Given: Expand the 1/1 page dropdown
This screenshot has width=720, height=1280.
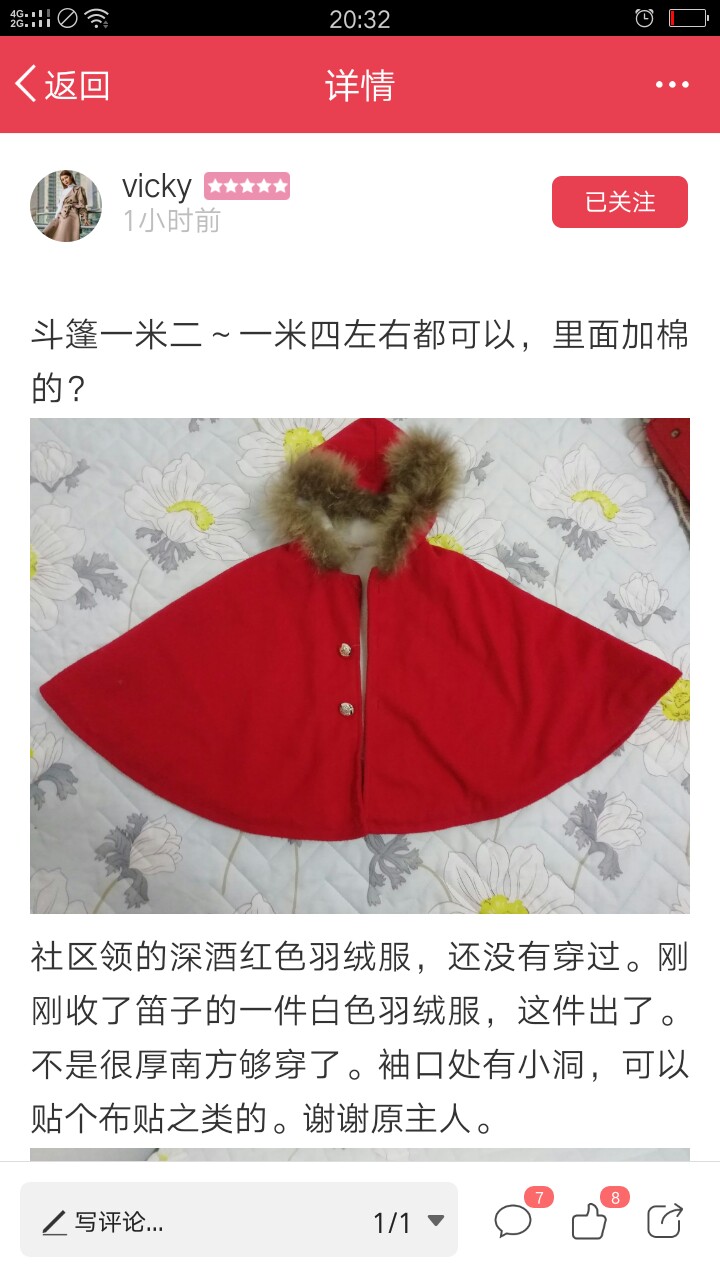Looking at the screenshot, I should click(409, 1221).
